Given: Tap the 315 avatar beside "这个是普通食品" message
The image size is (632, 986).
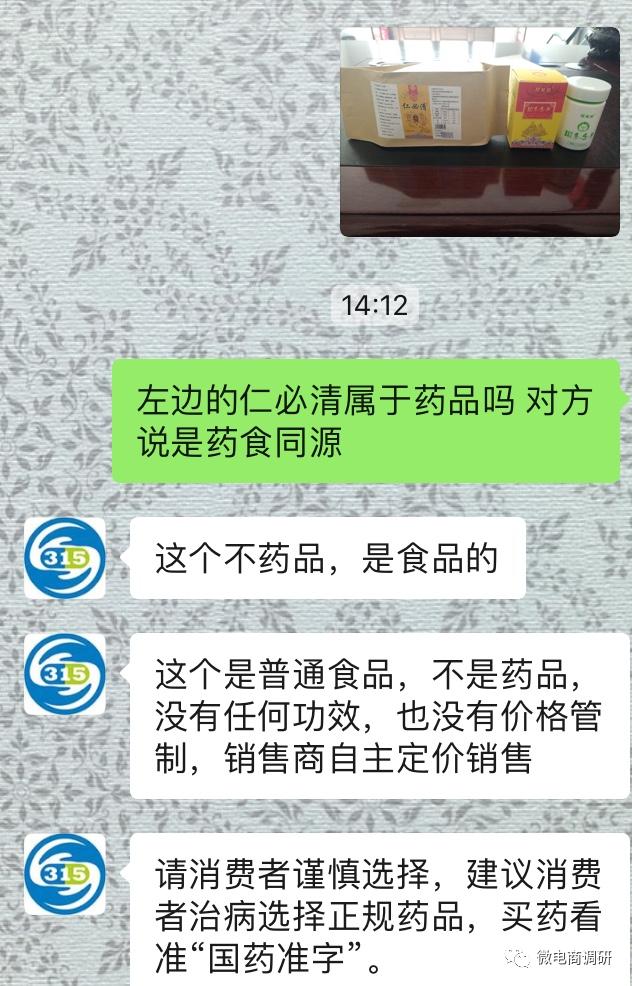Looking at the screenshot, I should (x=65, y=673).
